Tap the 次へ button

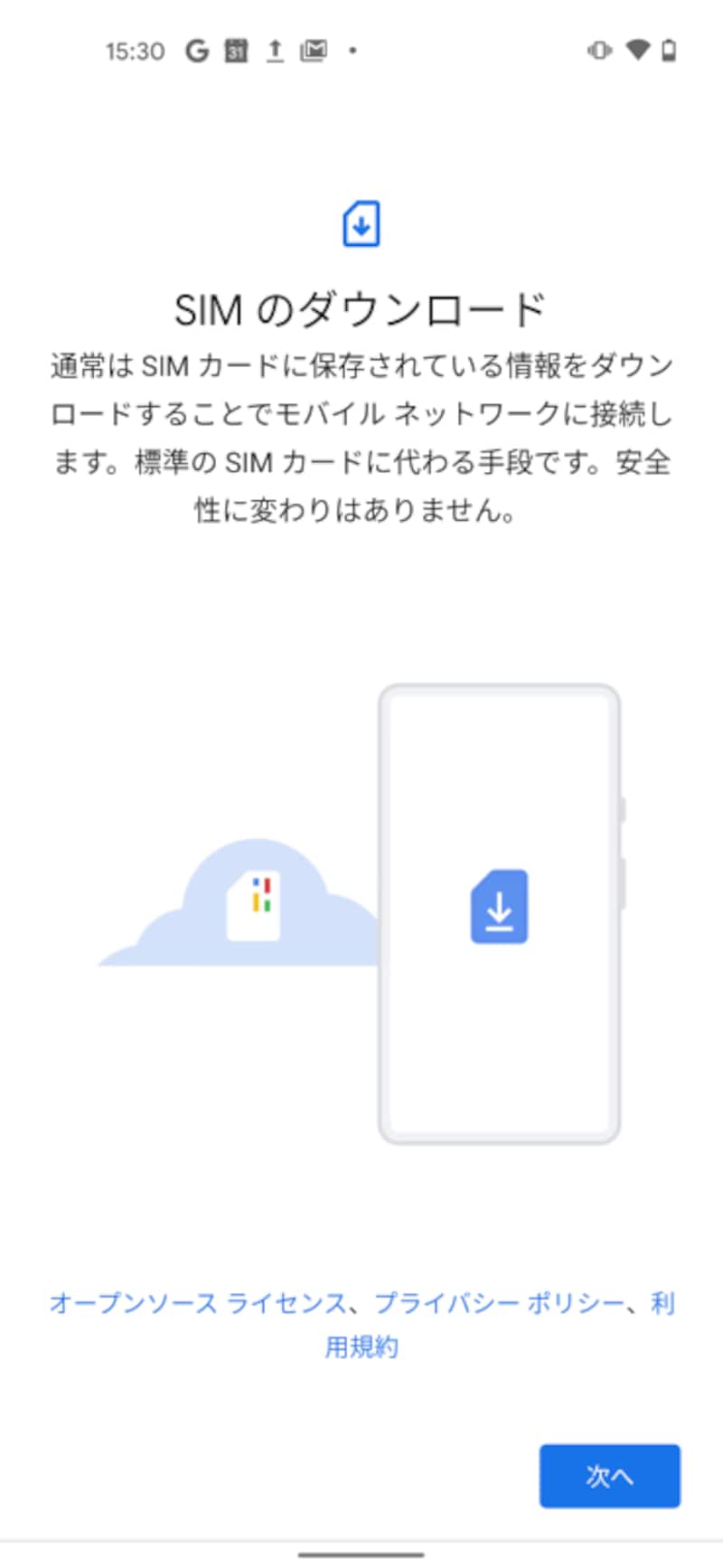609,1476
